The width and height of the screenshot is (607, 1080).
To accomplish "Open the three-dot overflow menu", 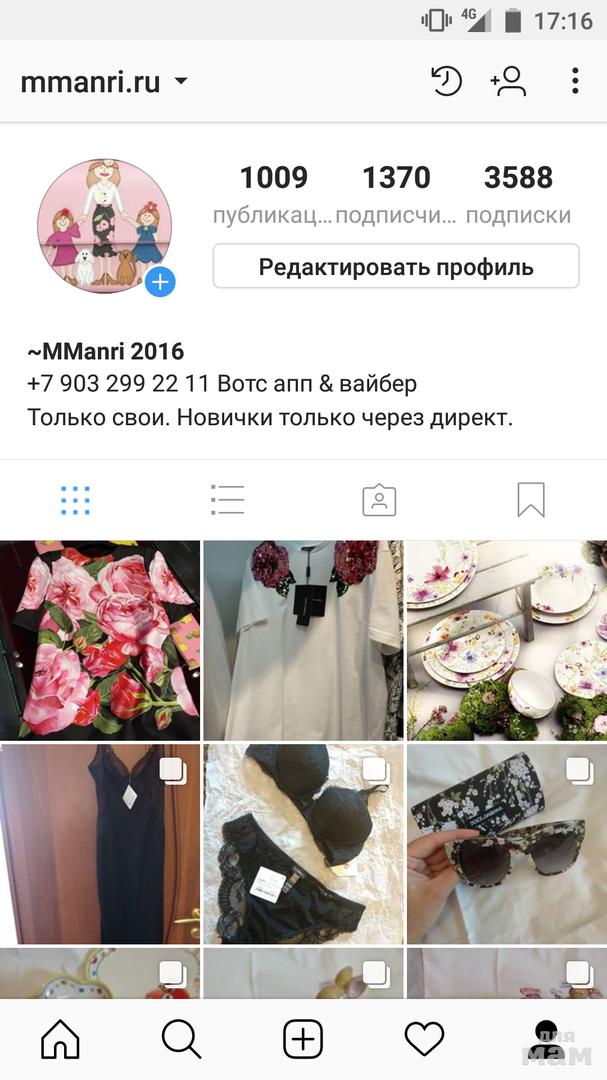I will click(x=575, y=81).
